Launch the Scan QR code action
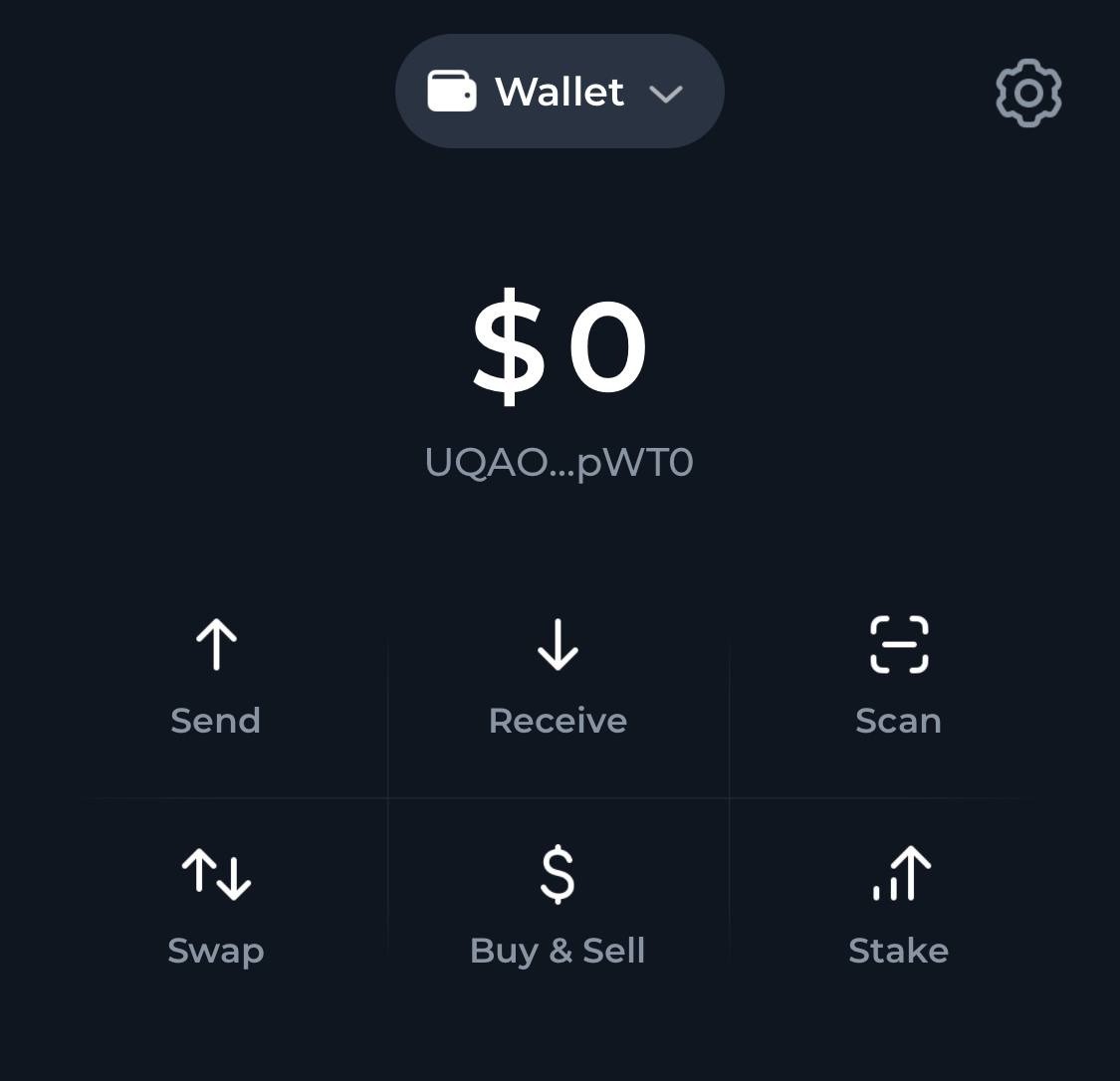 899,677
